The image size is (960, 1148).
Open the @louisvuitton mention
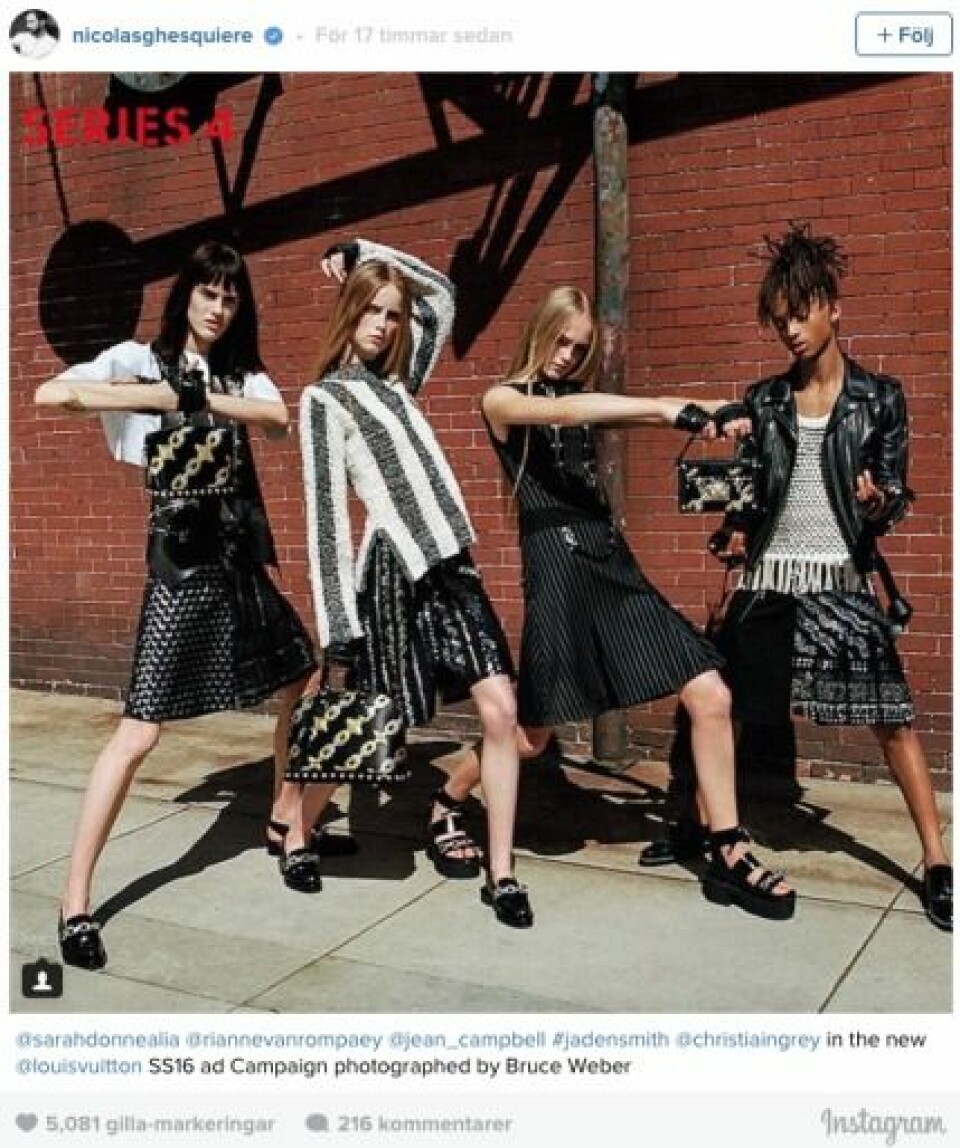[78, 1066]
